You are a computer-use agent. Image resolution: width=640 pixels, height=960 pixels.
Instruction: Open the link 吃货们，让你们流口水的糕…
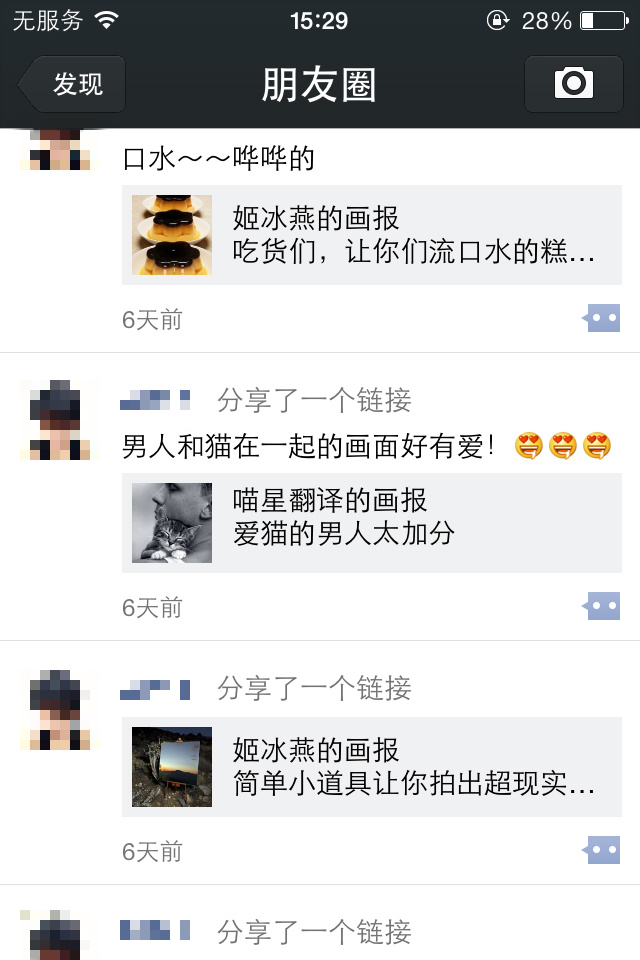pyautogui.click(x=370, y=235)
